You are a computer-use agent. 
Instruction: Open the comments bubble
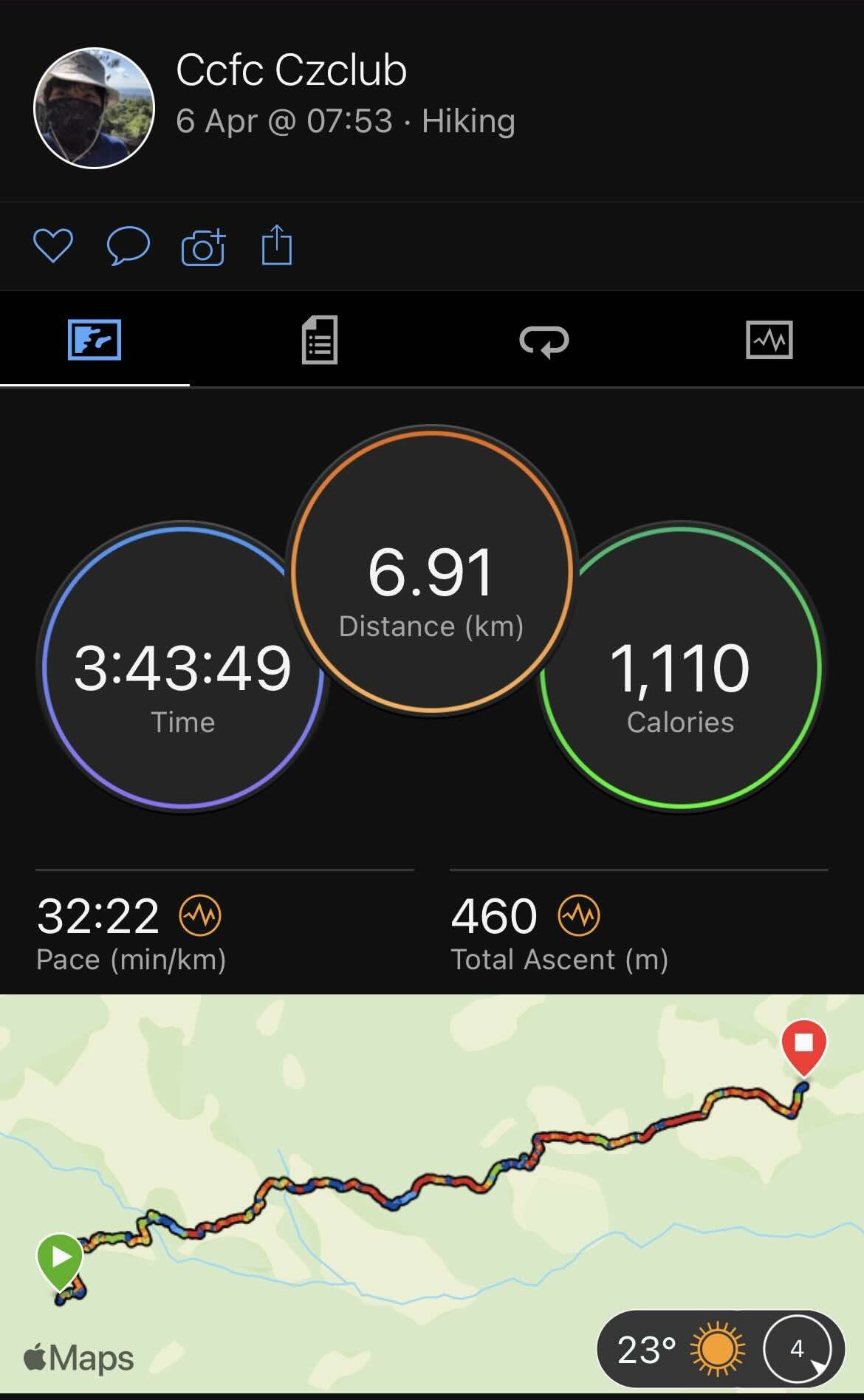(x=128, y=245)
